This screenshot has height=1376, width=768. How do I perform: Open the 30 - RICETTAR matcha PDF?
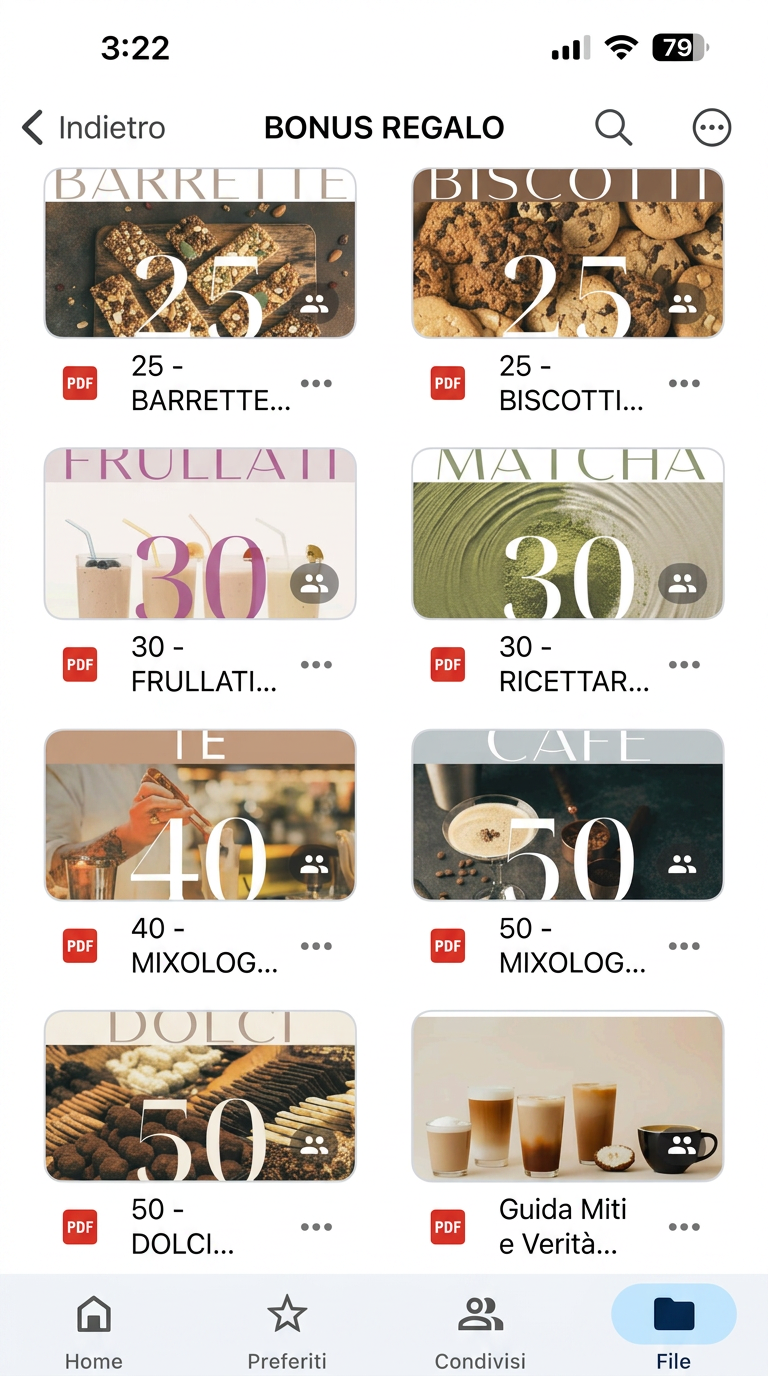568,534
